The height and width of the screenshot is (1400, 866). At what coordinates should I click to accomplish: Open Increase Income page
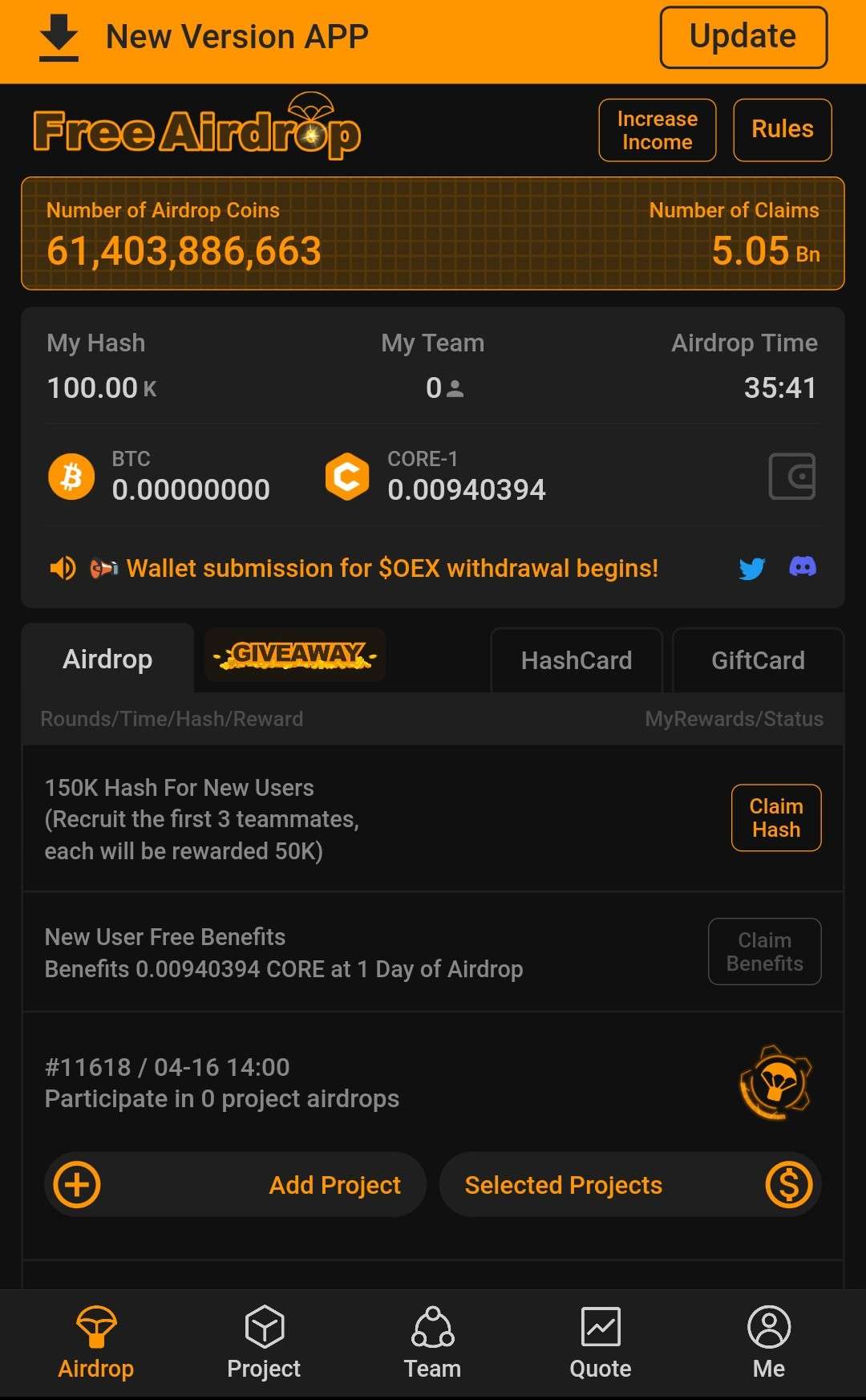[657, 130]
